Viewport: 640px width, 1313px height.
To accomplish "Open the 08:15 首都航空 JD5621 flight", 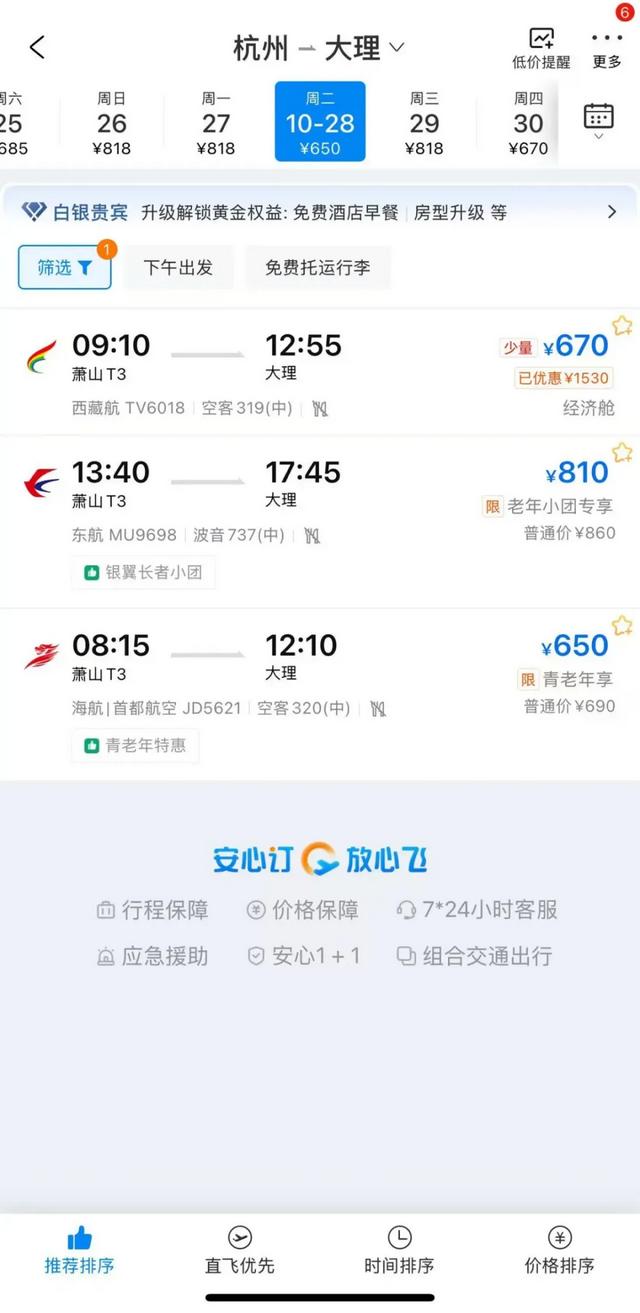I will tap(300, 673).
